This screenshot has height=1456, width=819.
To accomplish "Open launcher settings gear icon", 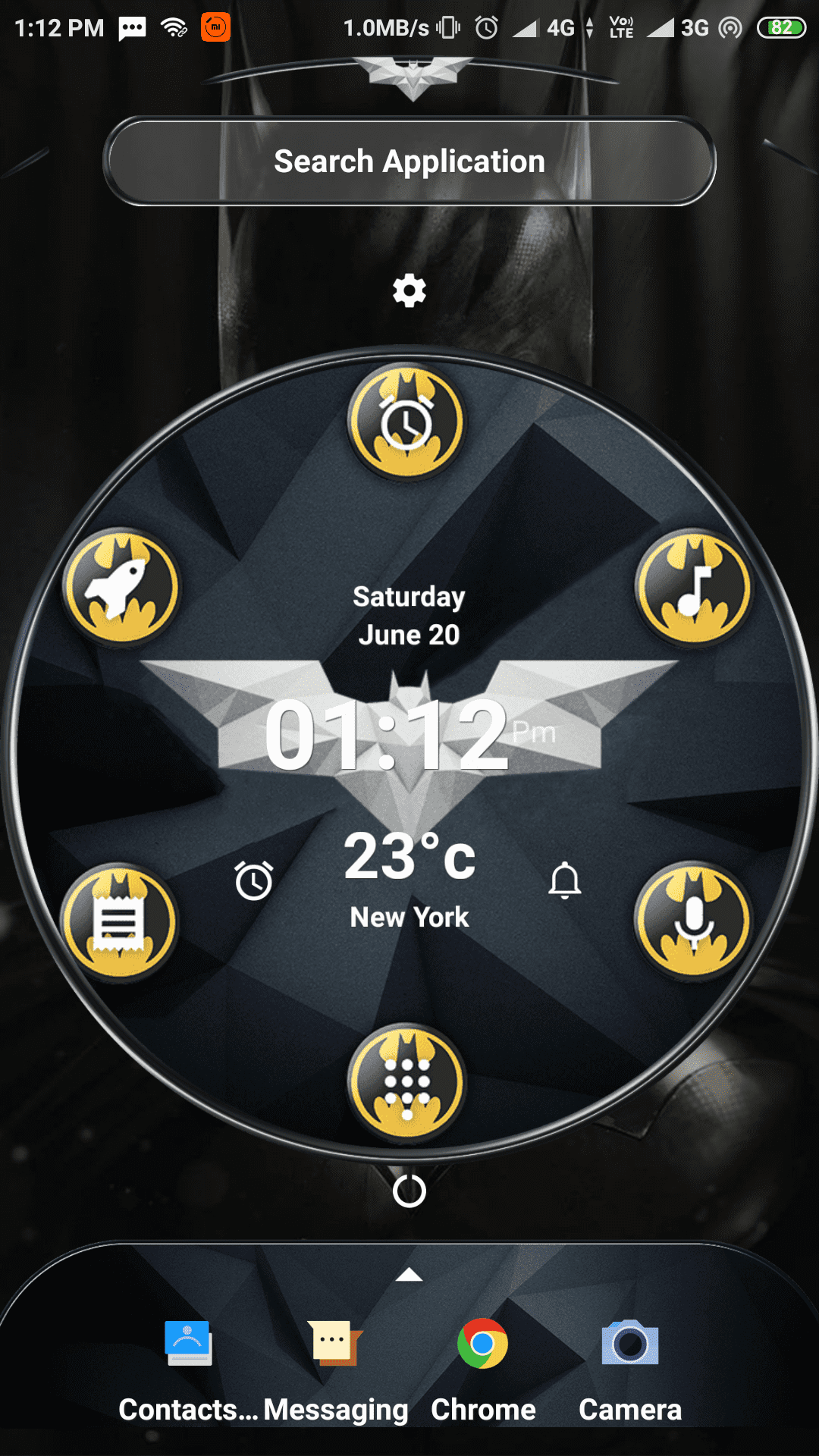I will (409, 290).
